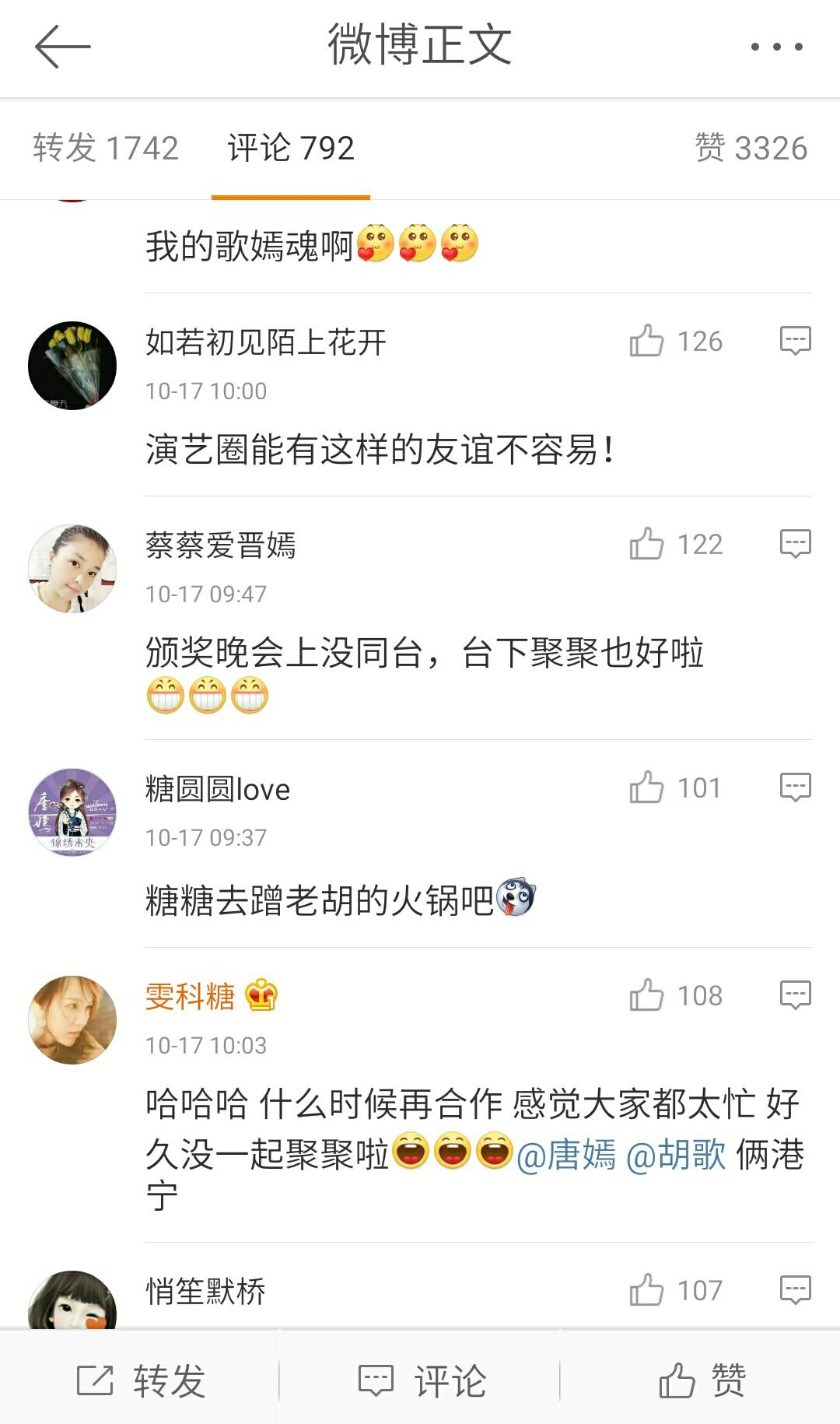Image resolution: width=840 pixels, height=1424 pixels.
Task: Like the comment by 如若初见陌上花开
Action: point(647,341)
